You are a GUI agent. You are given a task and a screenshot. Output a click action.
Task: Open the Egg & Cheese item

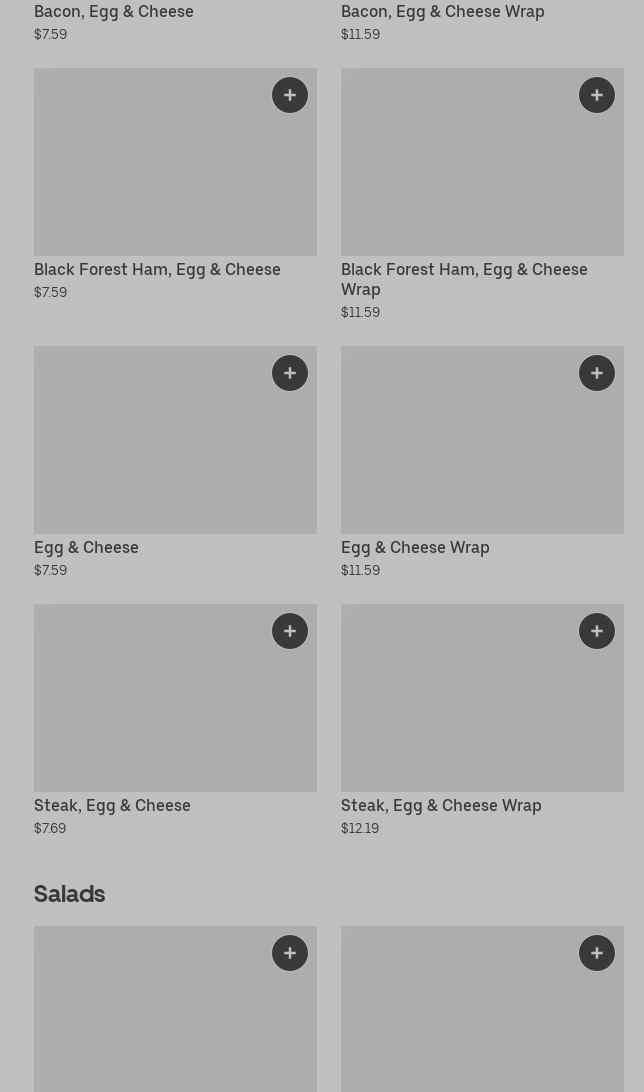86,547
